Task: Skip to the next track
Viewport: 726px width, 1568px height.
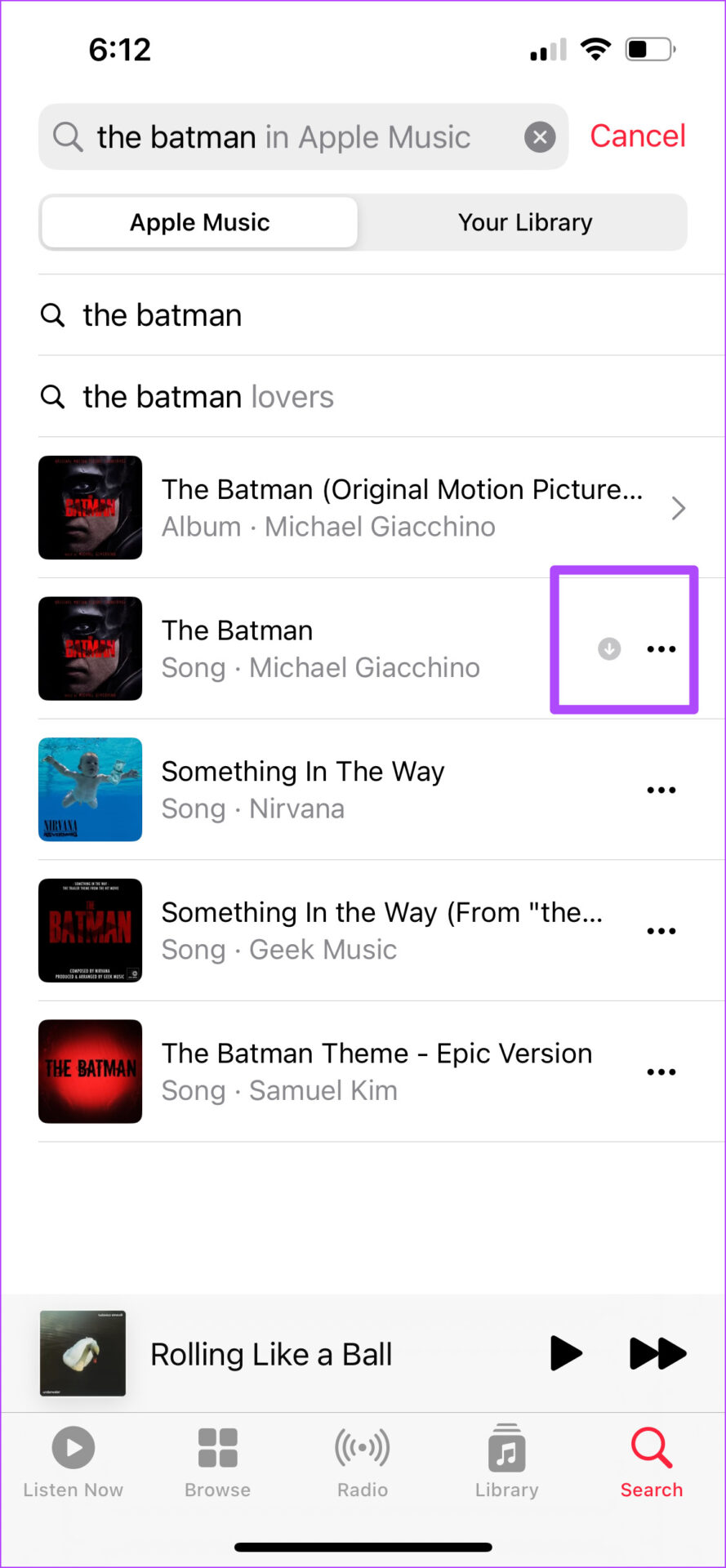Action: 657,1353
